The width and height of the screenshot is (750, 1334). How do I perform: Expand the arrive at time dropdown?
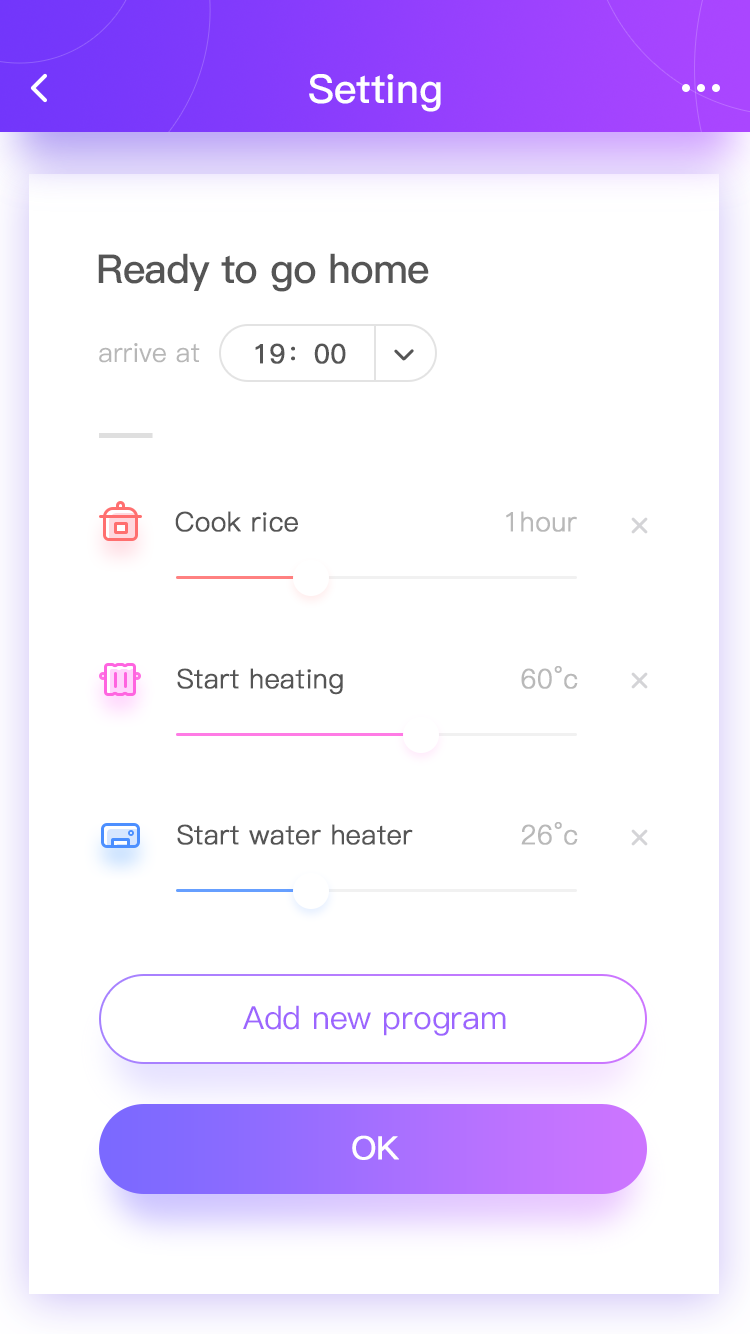pyautogui.click(x=404, y=354)
